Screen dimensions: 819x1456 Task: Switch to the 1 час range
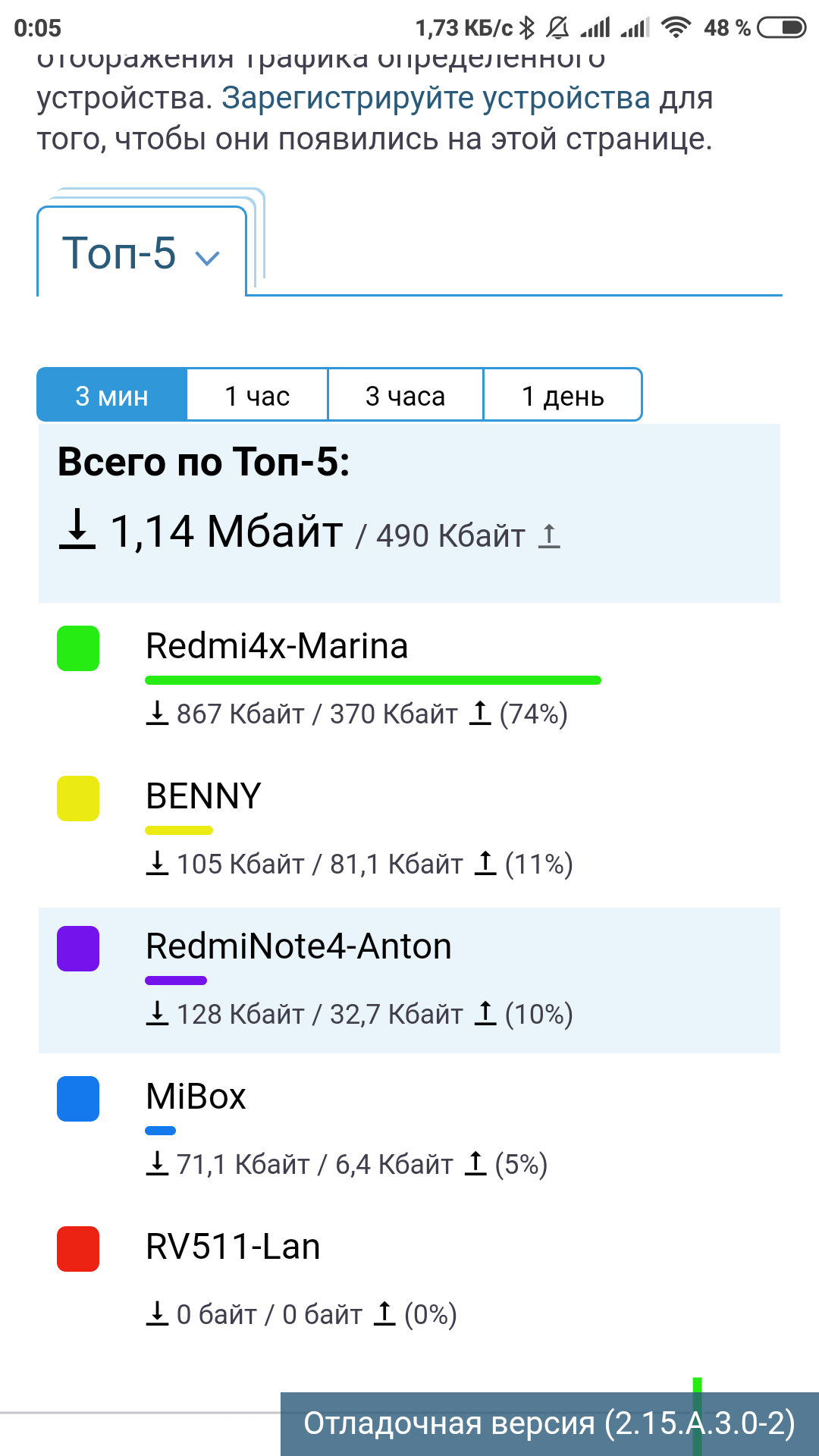point(258,395)
